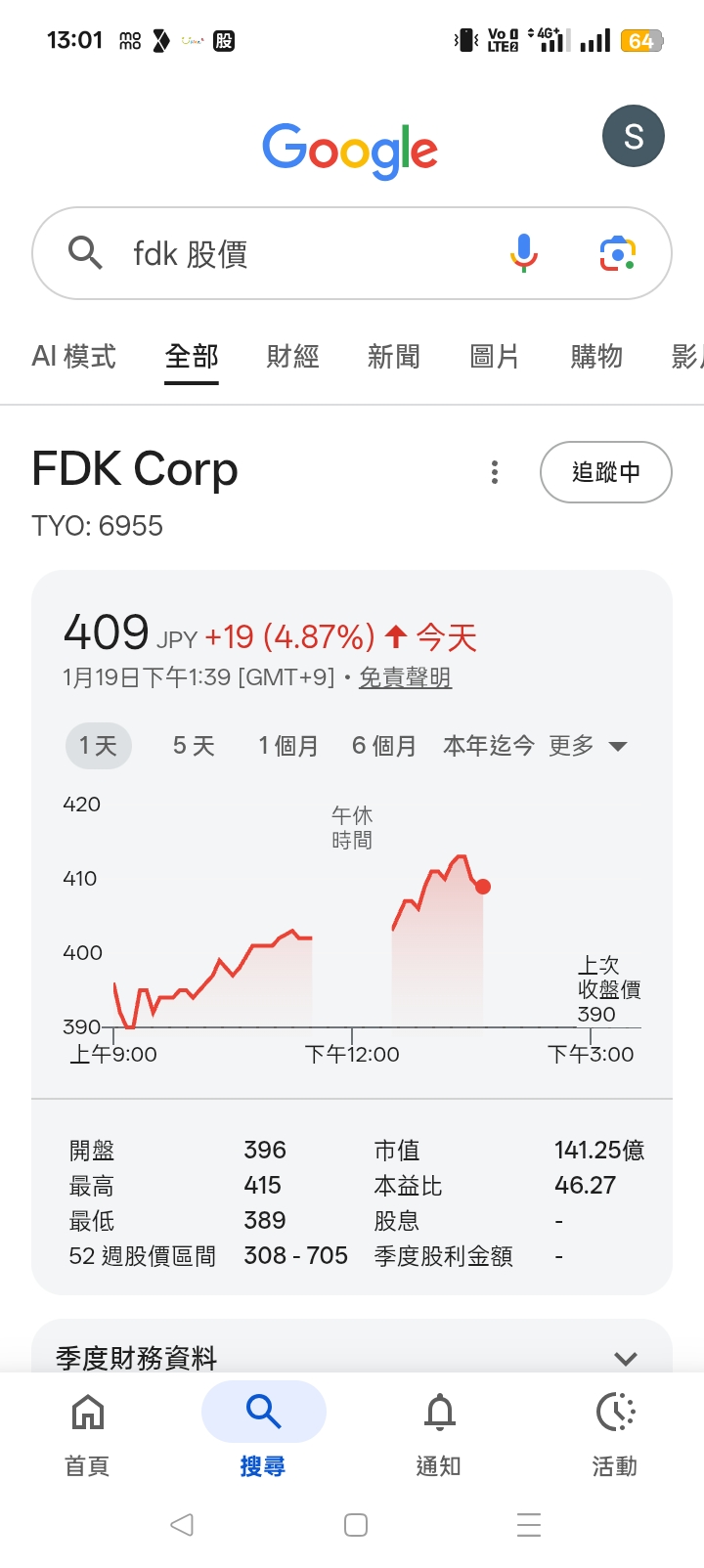The width and height of the screenshot is (704, 1568).
Task: Tap the search magnifier icon
Action: coord(85,253)
